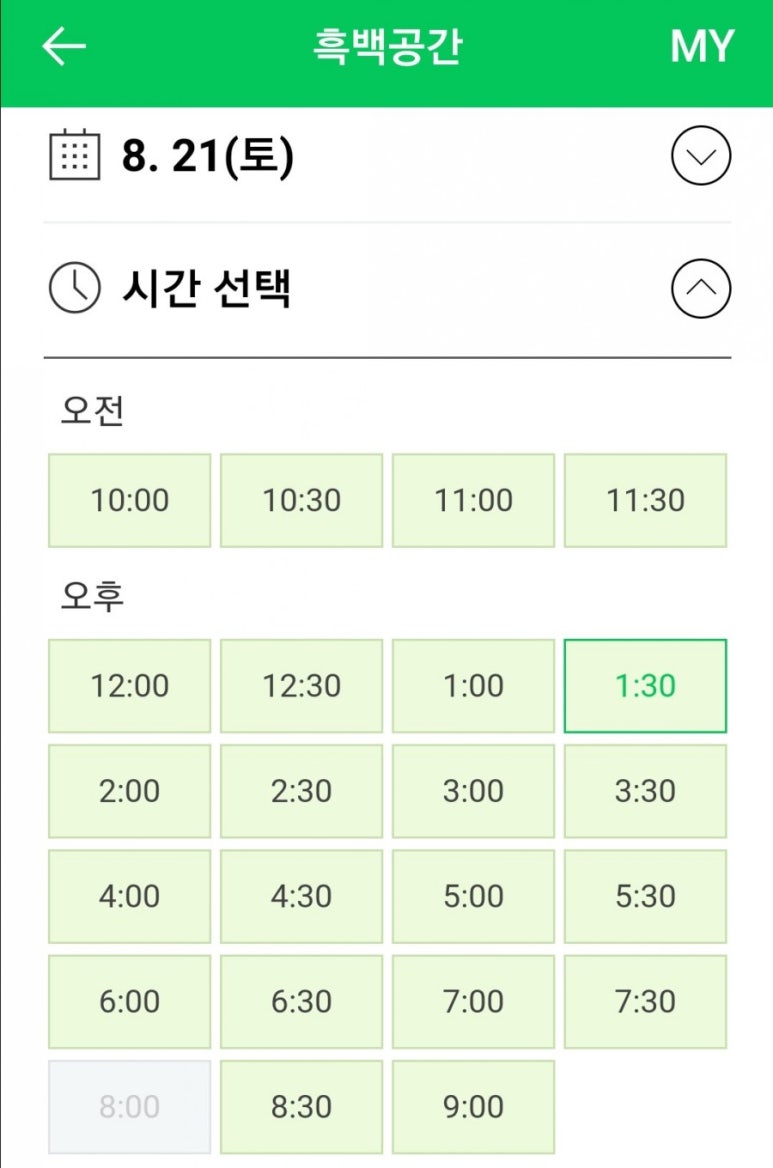Image resolution: width=773 pixels, height=1168 pixels.
Task: Pick the 3:30 time slot
Action: pyautogui.click(x=645, y=791)
